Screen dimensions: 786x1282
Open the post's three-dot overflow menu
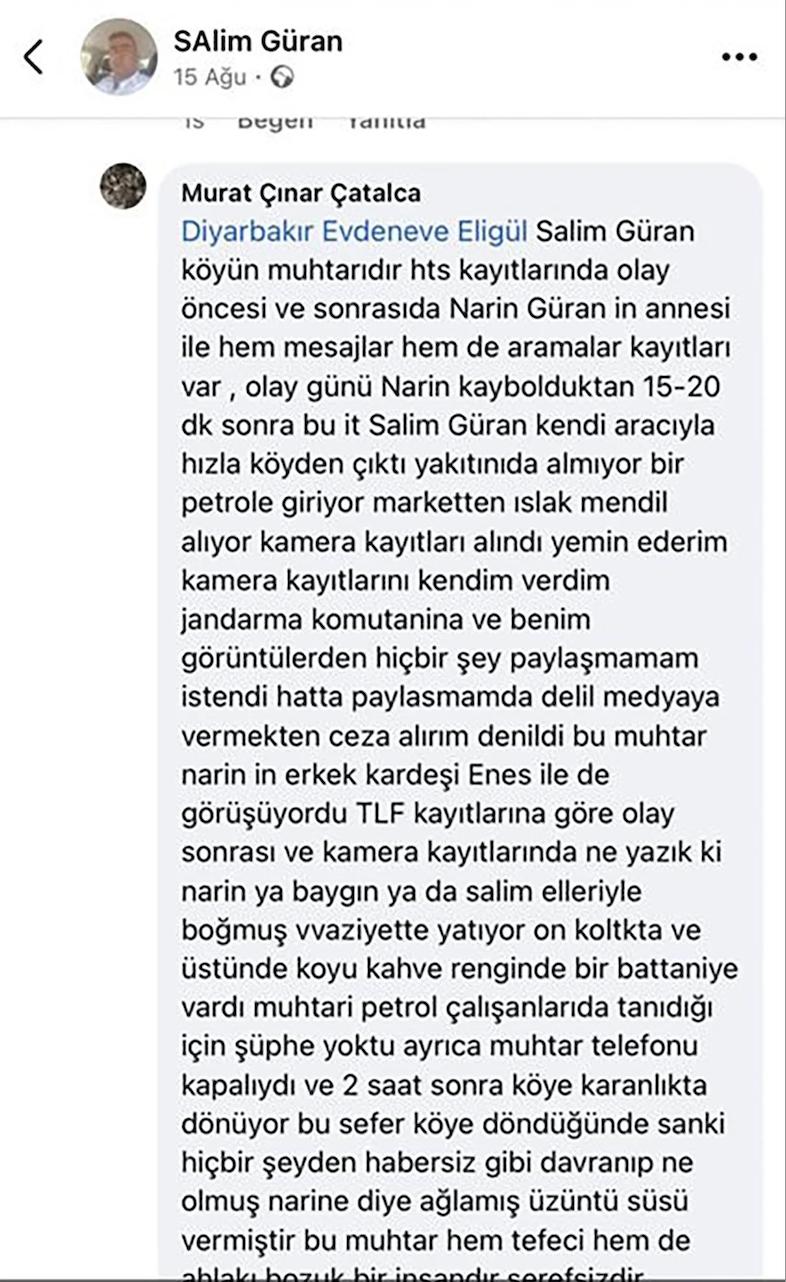pyautogui.click(x=739, y=57)
